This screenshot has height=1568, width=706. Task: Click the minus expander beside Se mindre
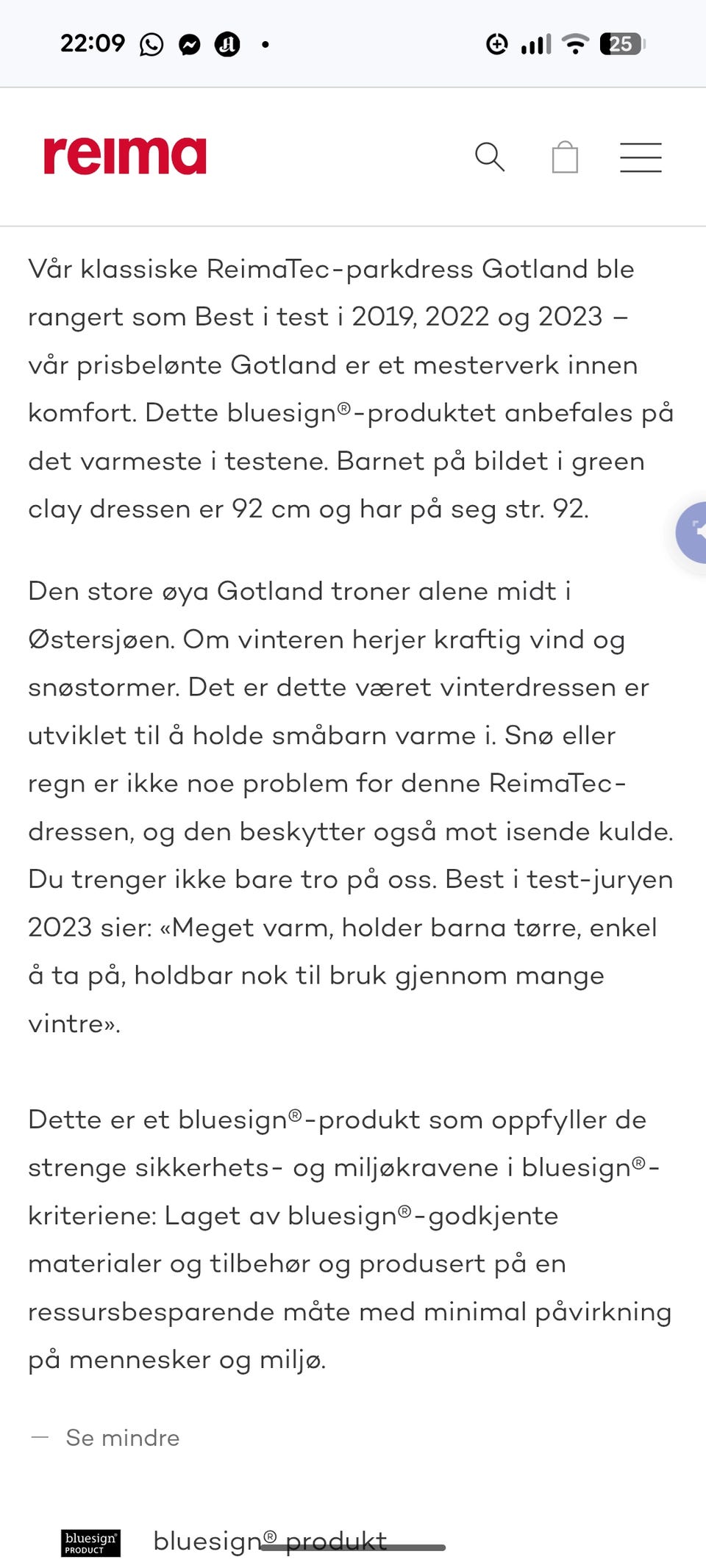40,1437
